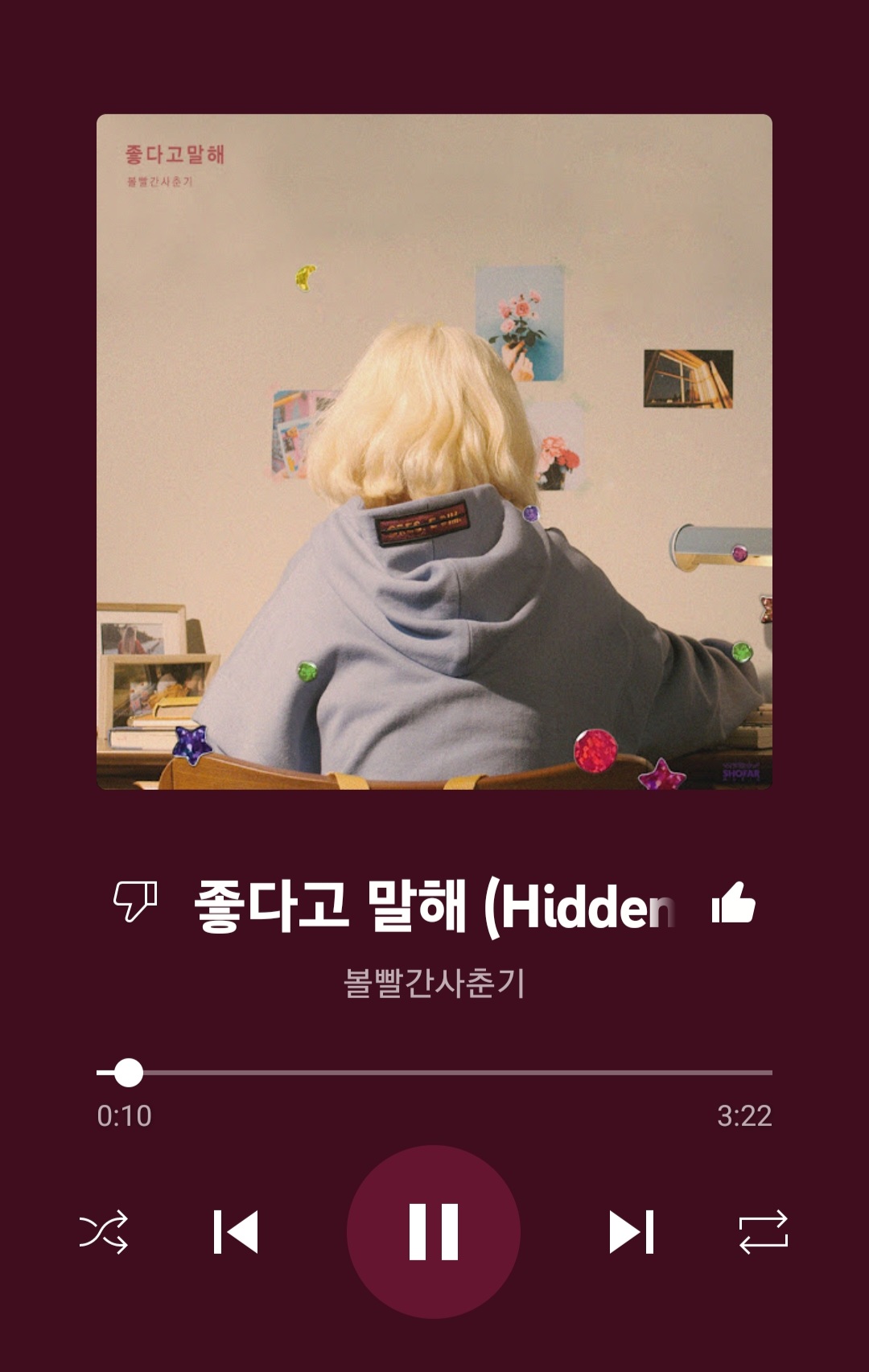Dislike the current song
Screen dimensions: 869x1372
[135, 901]
